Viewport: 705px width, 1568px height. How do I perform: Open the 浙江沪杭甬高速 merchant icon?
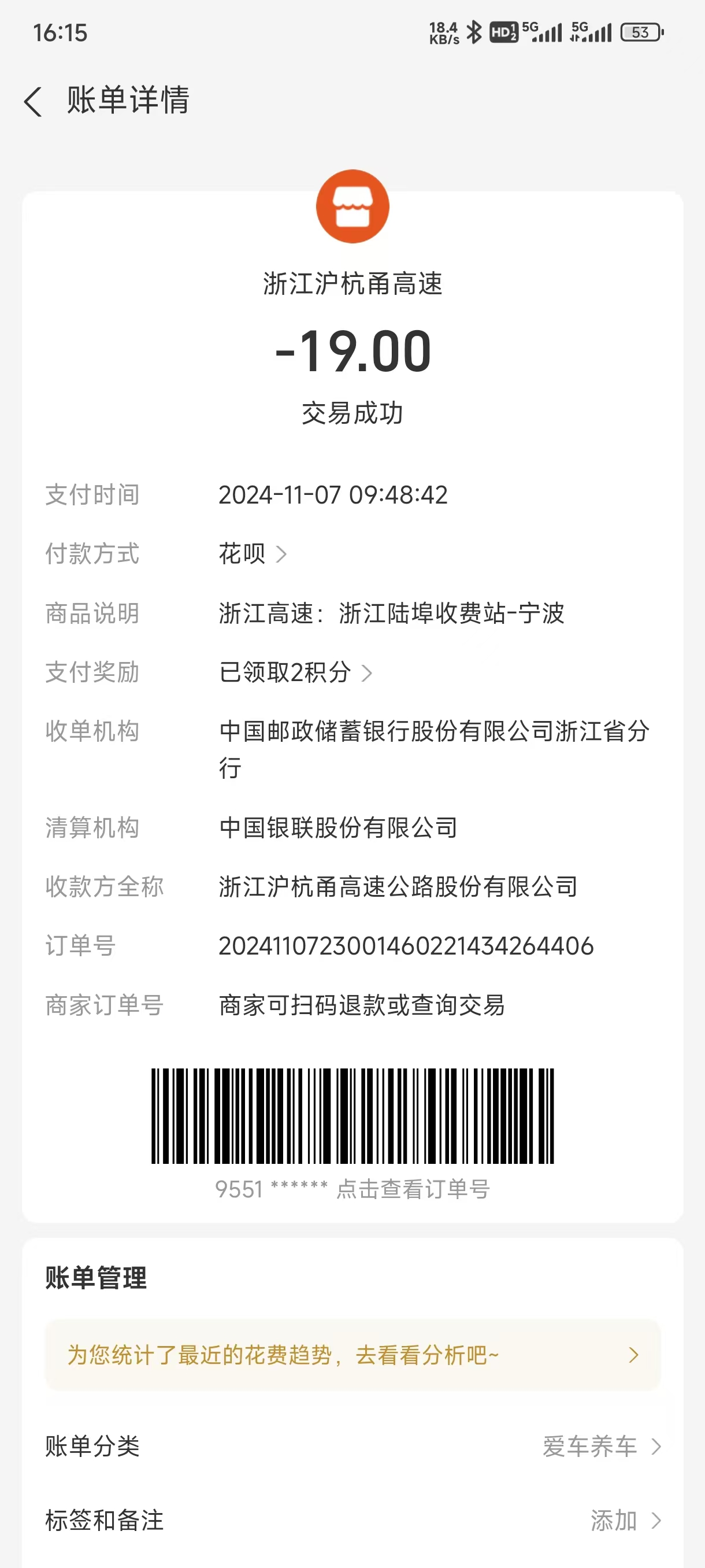(352, 207)
